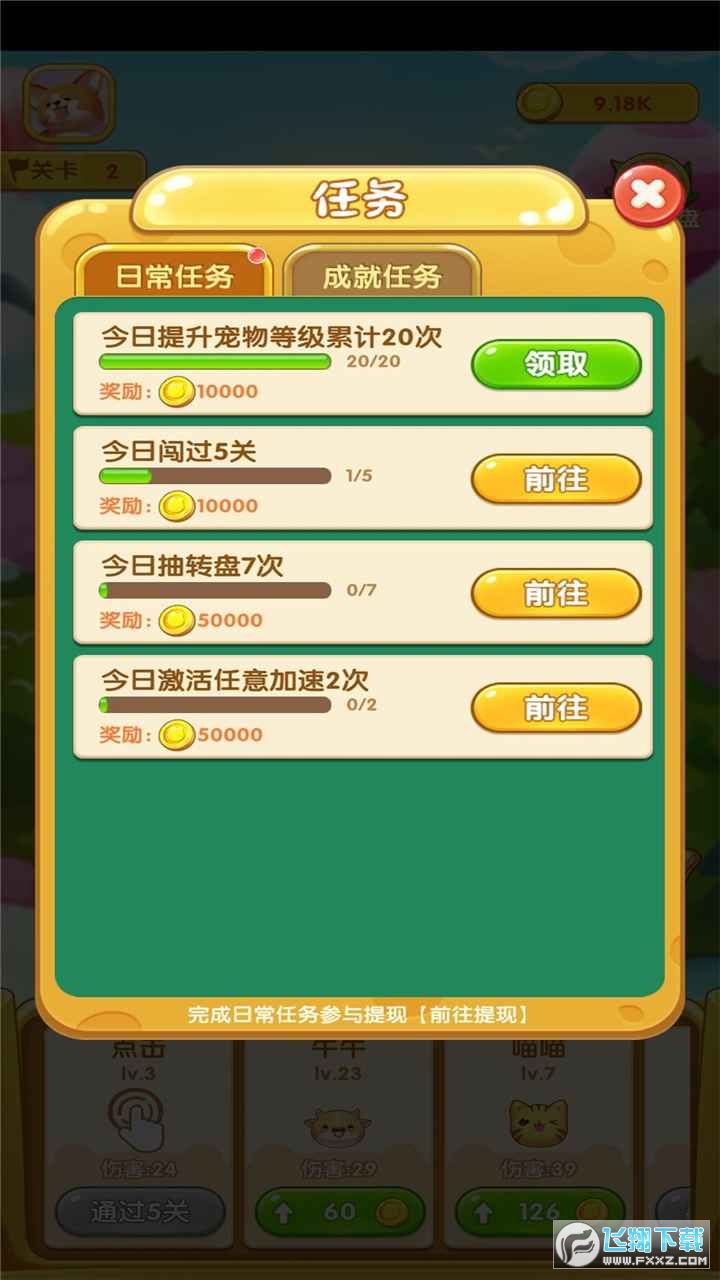
Task: Open the 前往提现 link
Action: tap(472, 1014)
